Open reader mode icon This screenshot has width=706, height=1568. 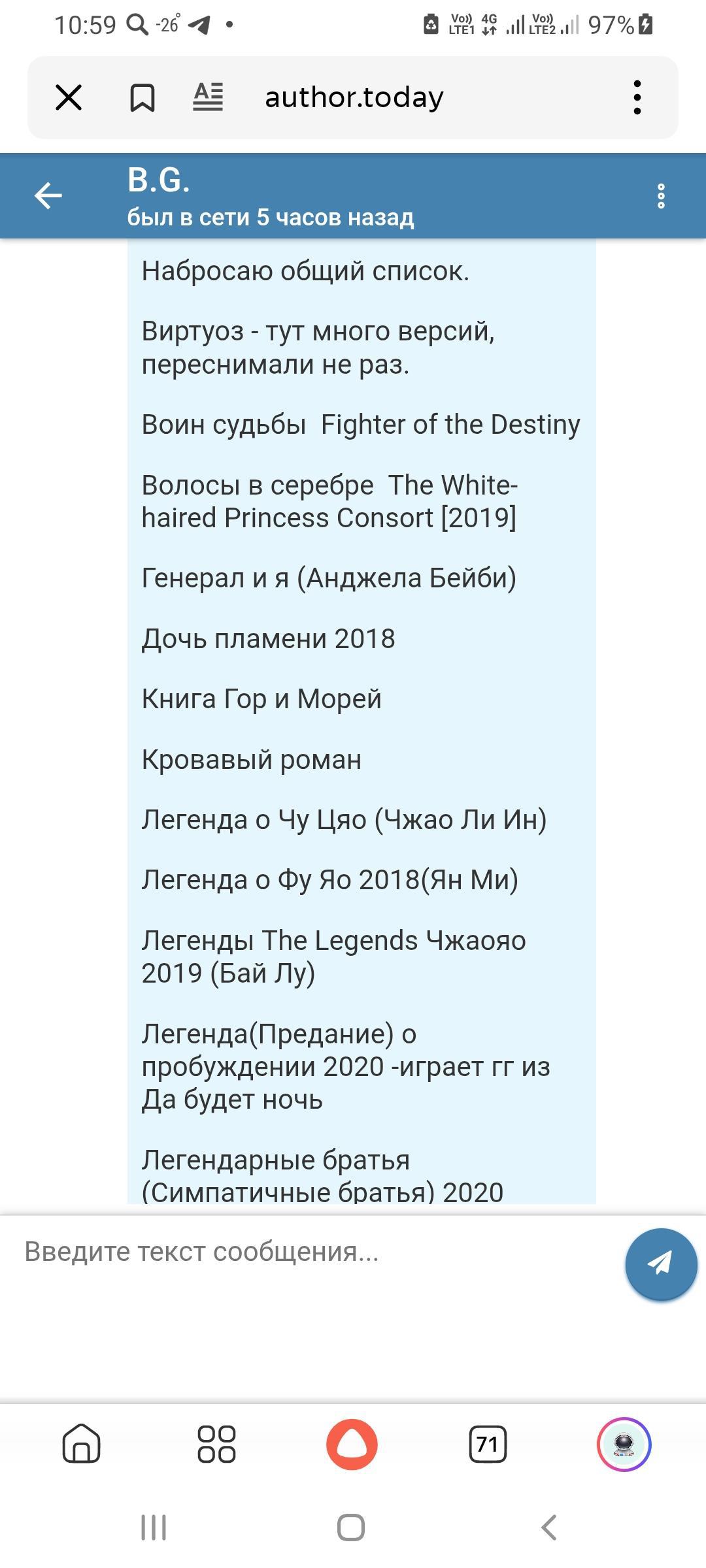coord(208,97)
